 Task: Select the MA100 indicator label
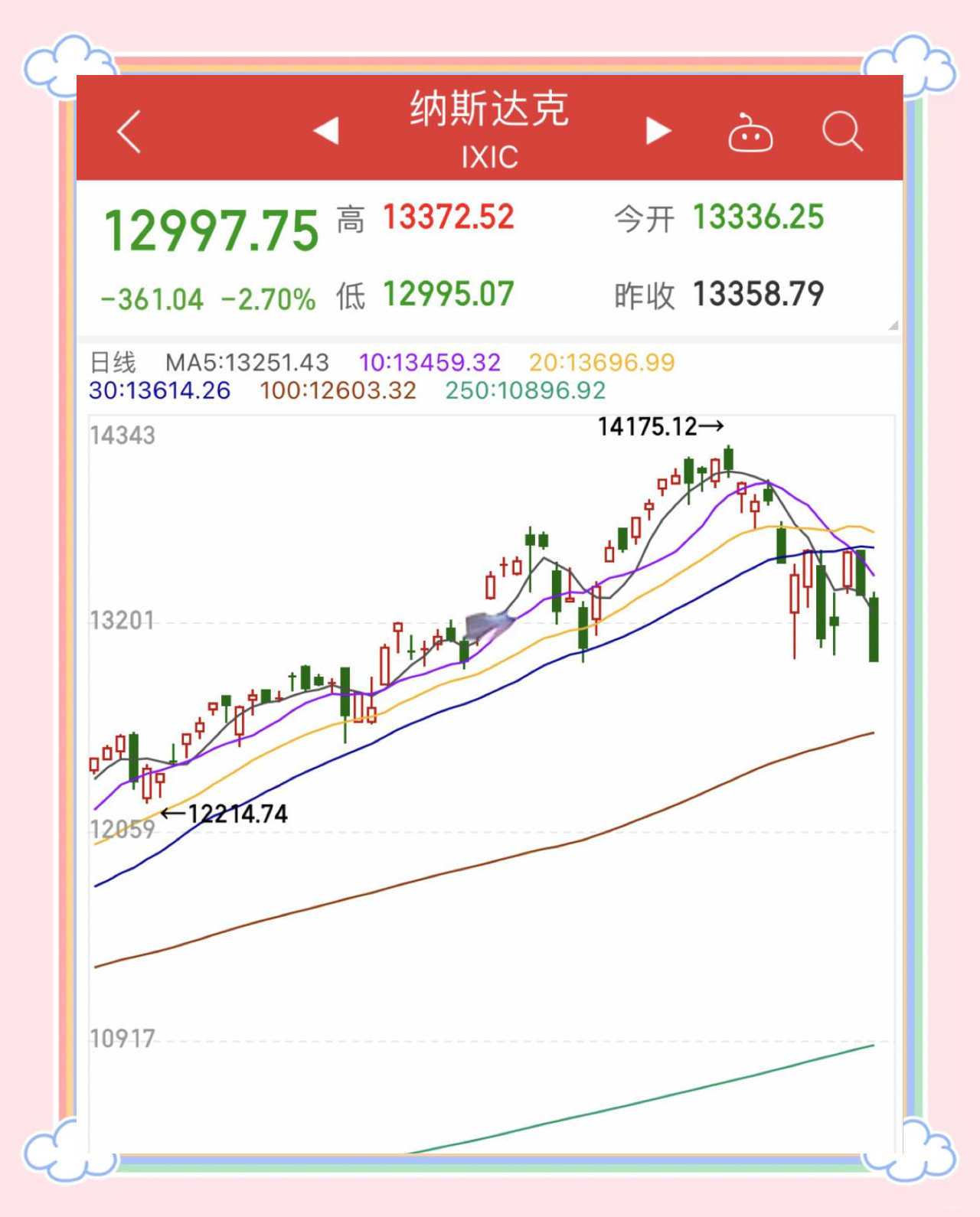pyautogui.click(x=338, y=390)
